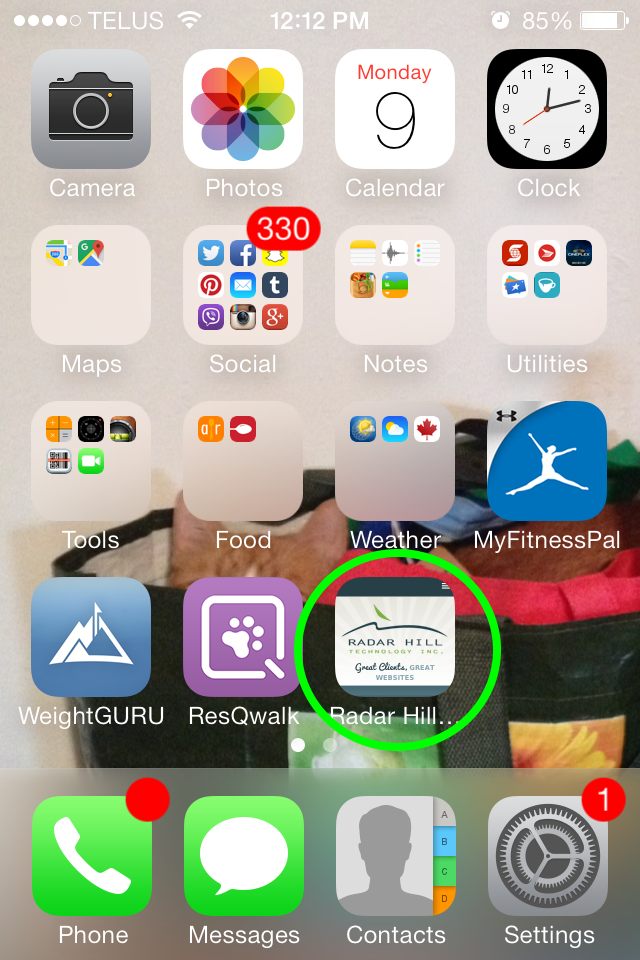Launch the ResQwalk app
Viewport: 640px width, 960px height.
(x=243, y=637)
